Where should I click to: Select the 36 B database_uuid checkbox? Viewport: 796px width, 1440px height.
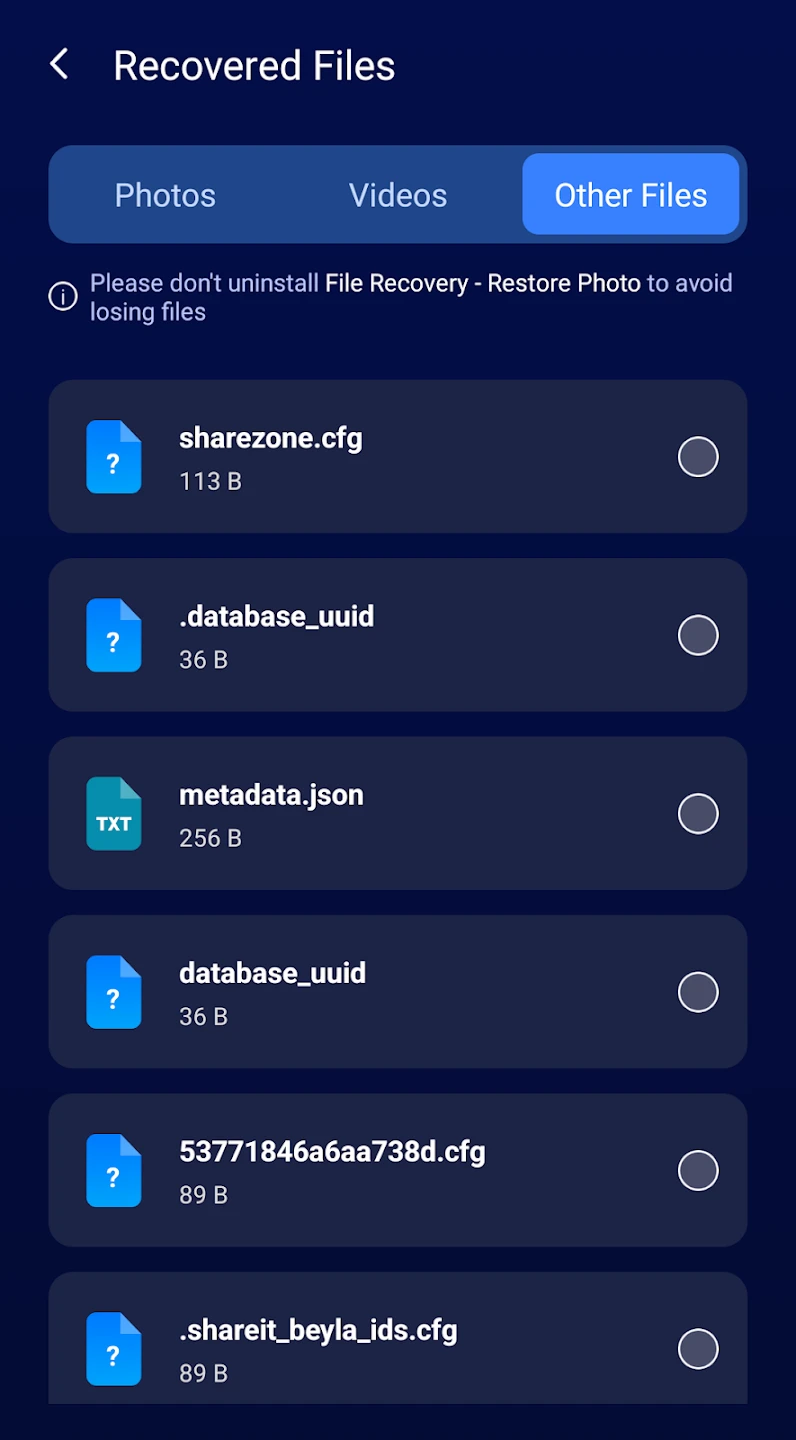698,992
